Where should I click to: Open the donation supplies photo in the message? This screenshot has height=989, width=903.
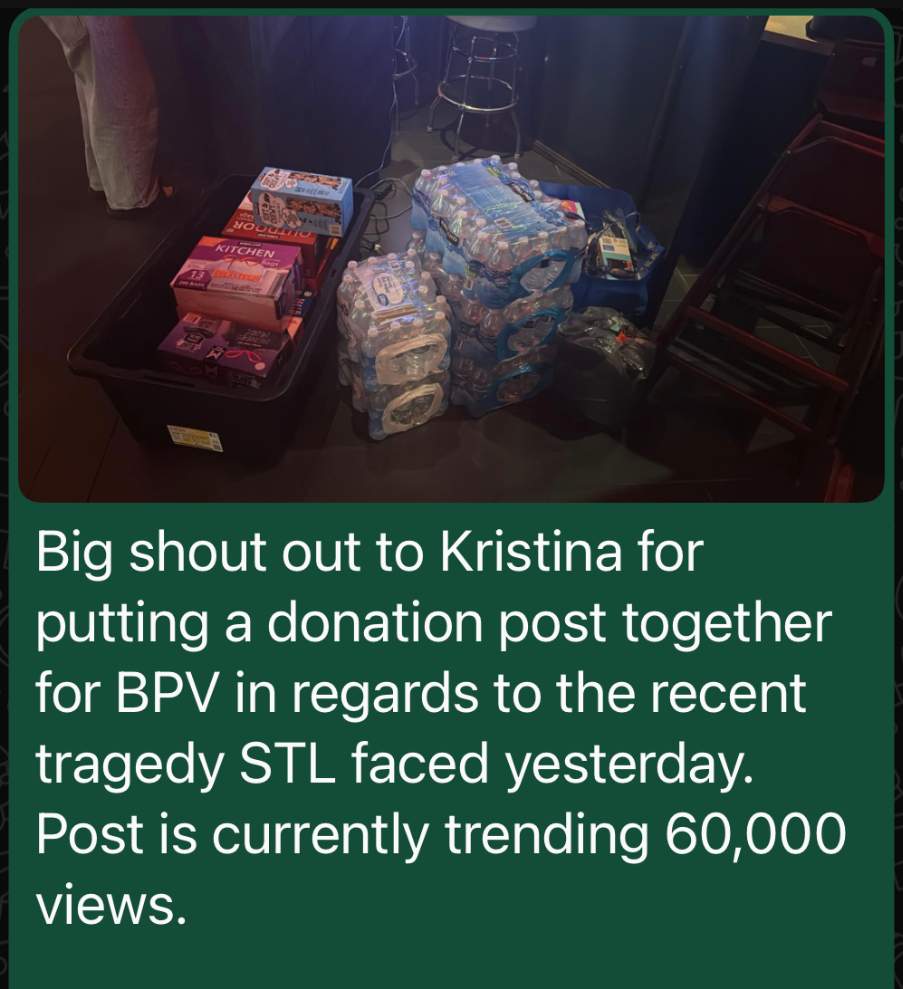[451, 258]
